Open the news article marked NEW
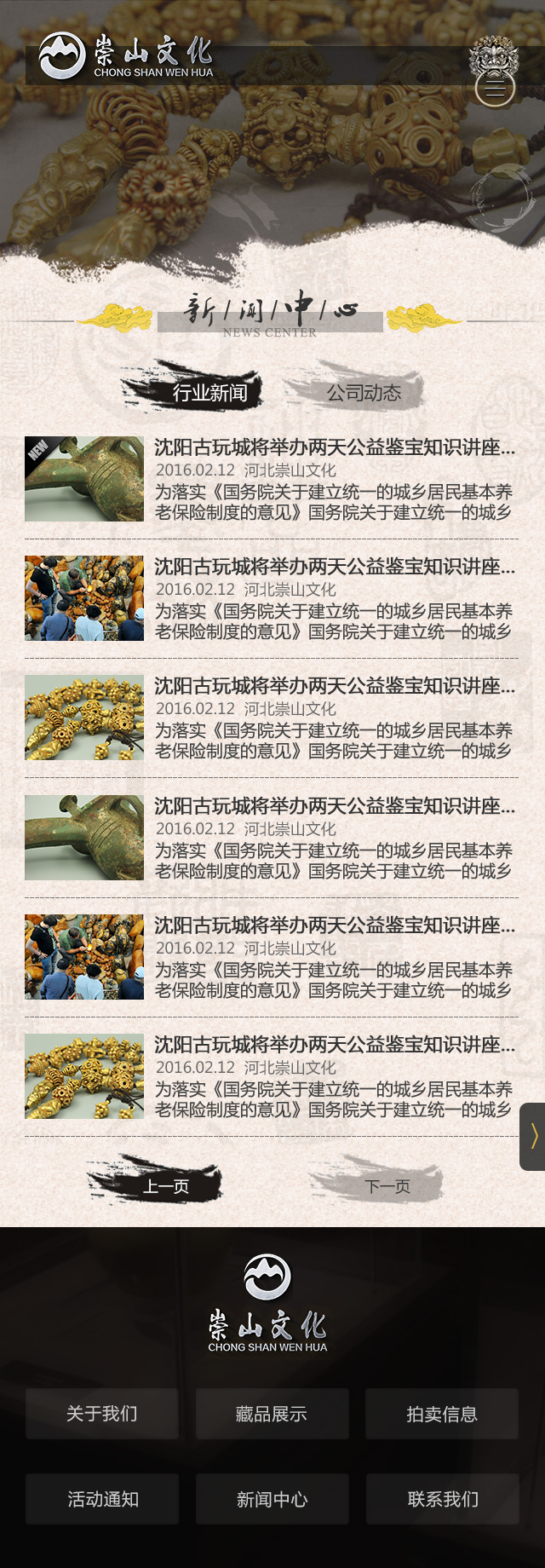Image resolution: width=545 pixels, height=1568 pixels. [334, 447]
